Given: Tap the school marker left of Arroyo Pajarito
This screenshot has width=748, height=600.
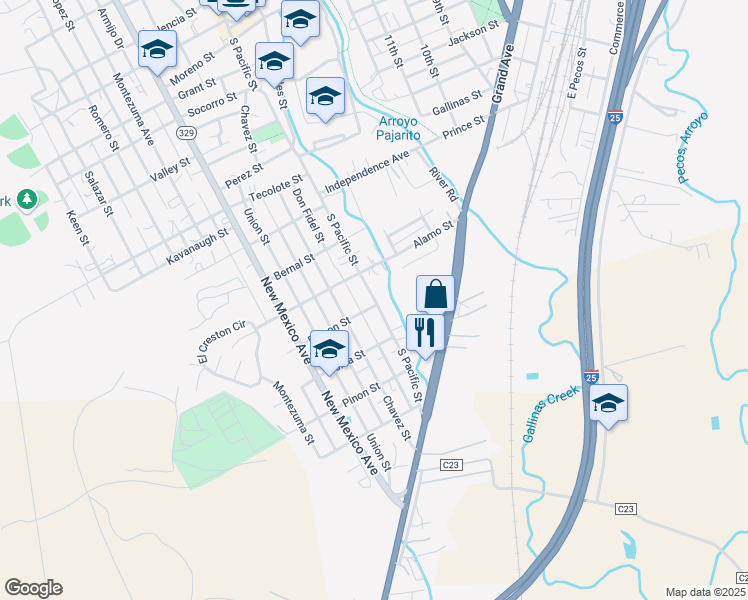Looking at the screenshot, I should tap(325, 98).
